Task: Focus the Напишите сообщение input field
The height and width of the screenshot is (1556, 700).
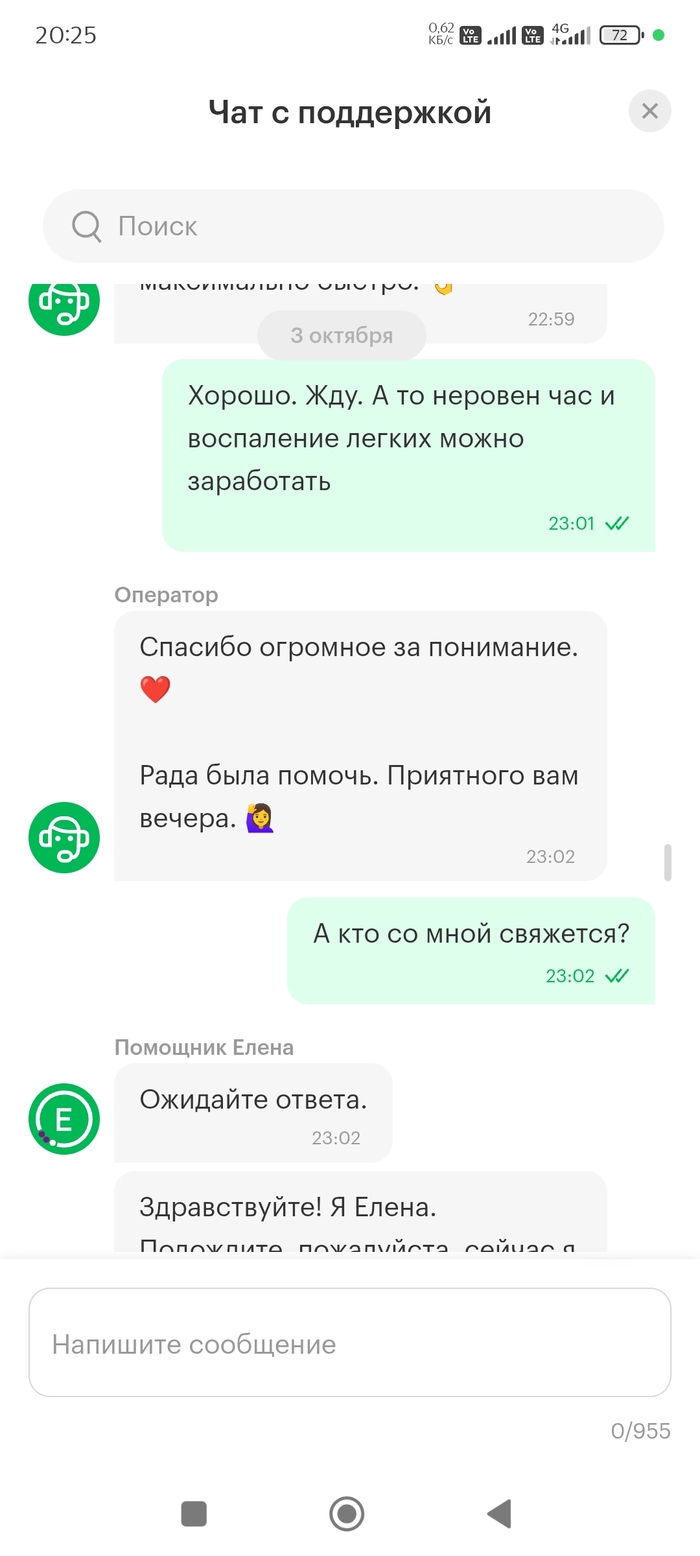Action: click(x=349, y=1343)
